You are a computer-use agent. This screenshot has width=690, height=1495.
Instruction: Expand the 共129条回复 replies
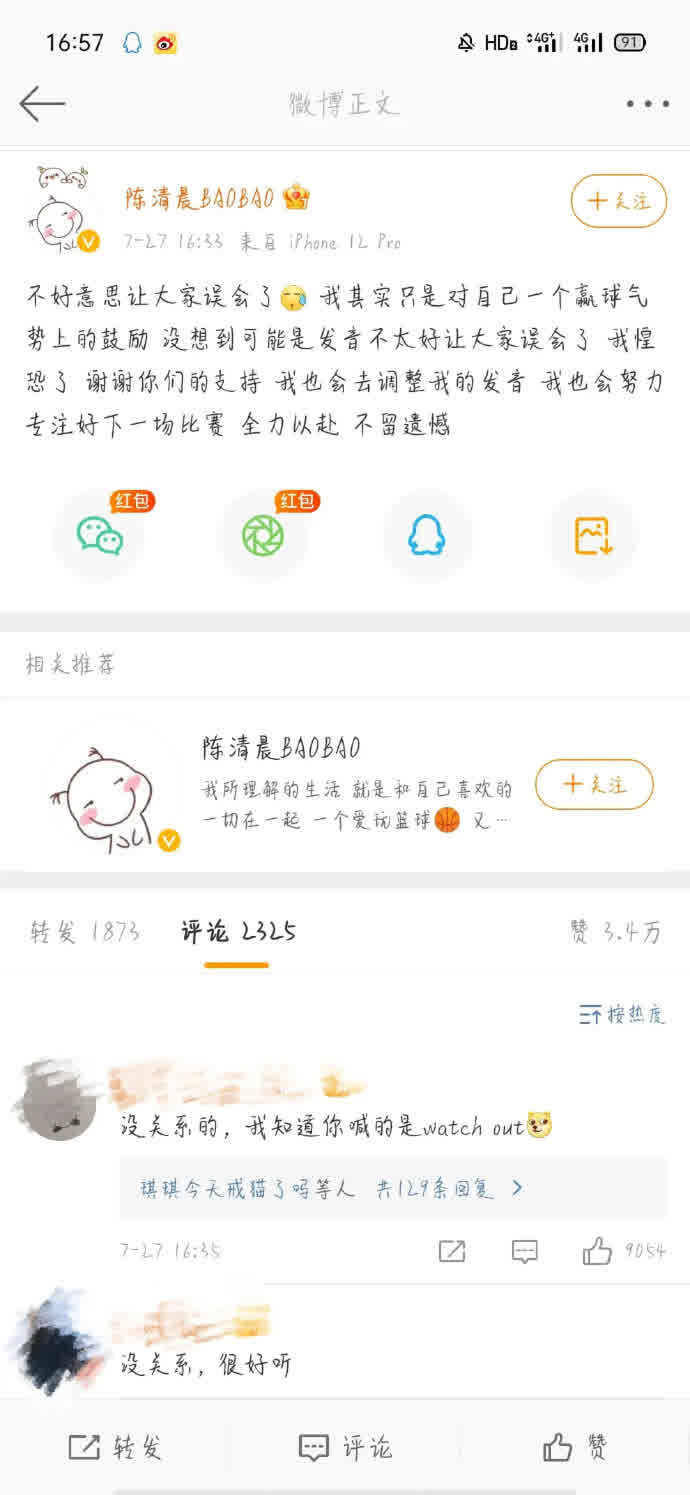coord(449,1188)
